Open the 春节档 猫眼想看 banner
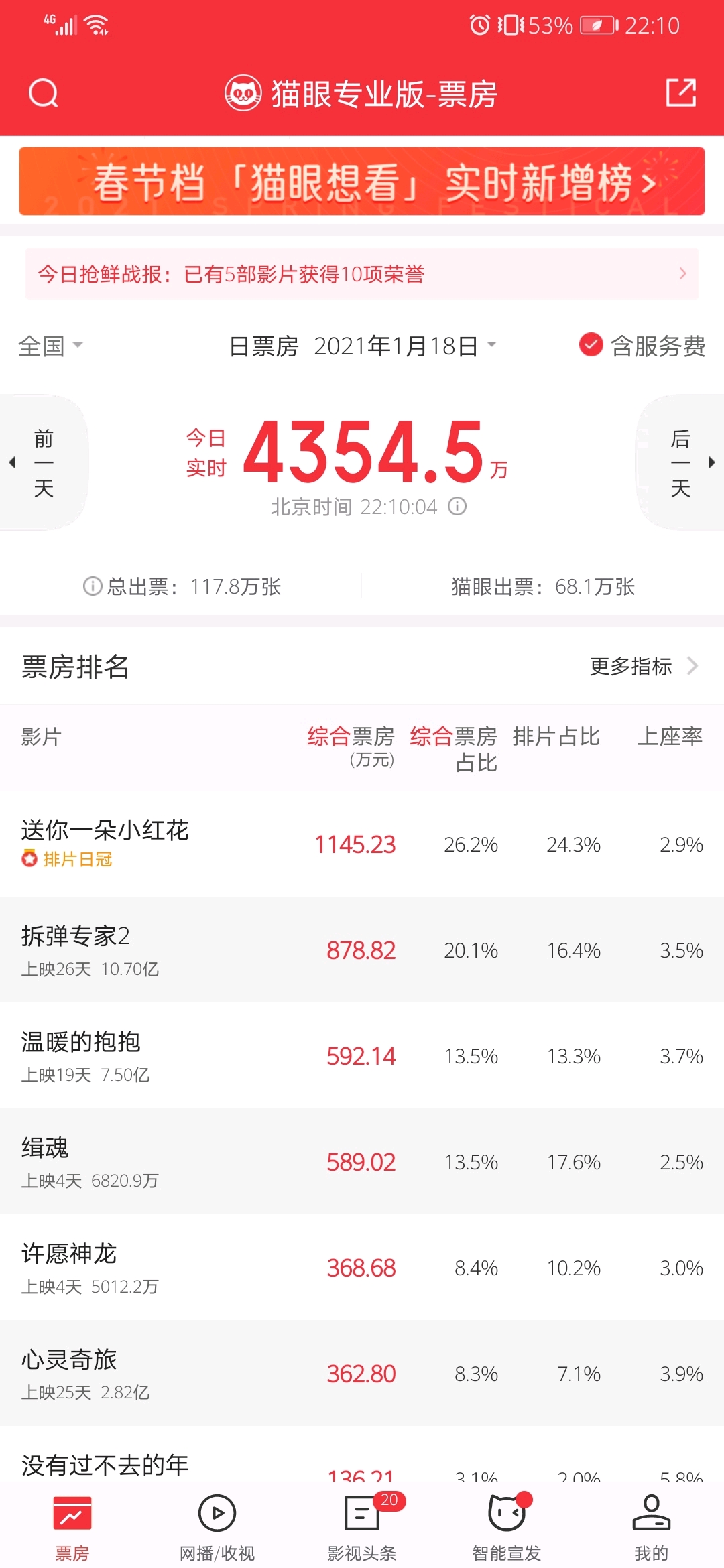The image size is (724, 1568). [x=362, y=182]
